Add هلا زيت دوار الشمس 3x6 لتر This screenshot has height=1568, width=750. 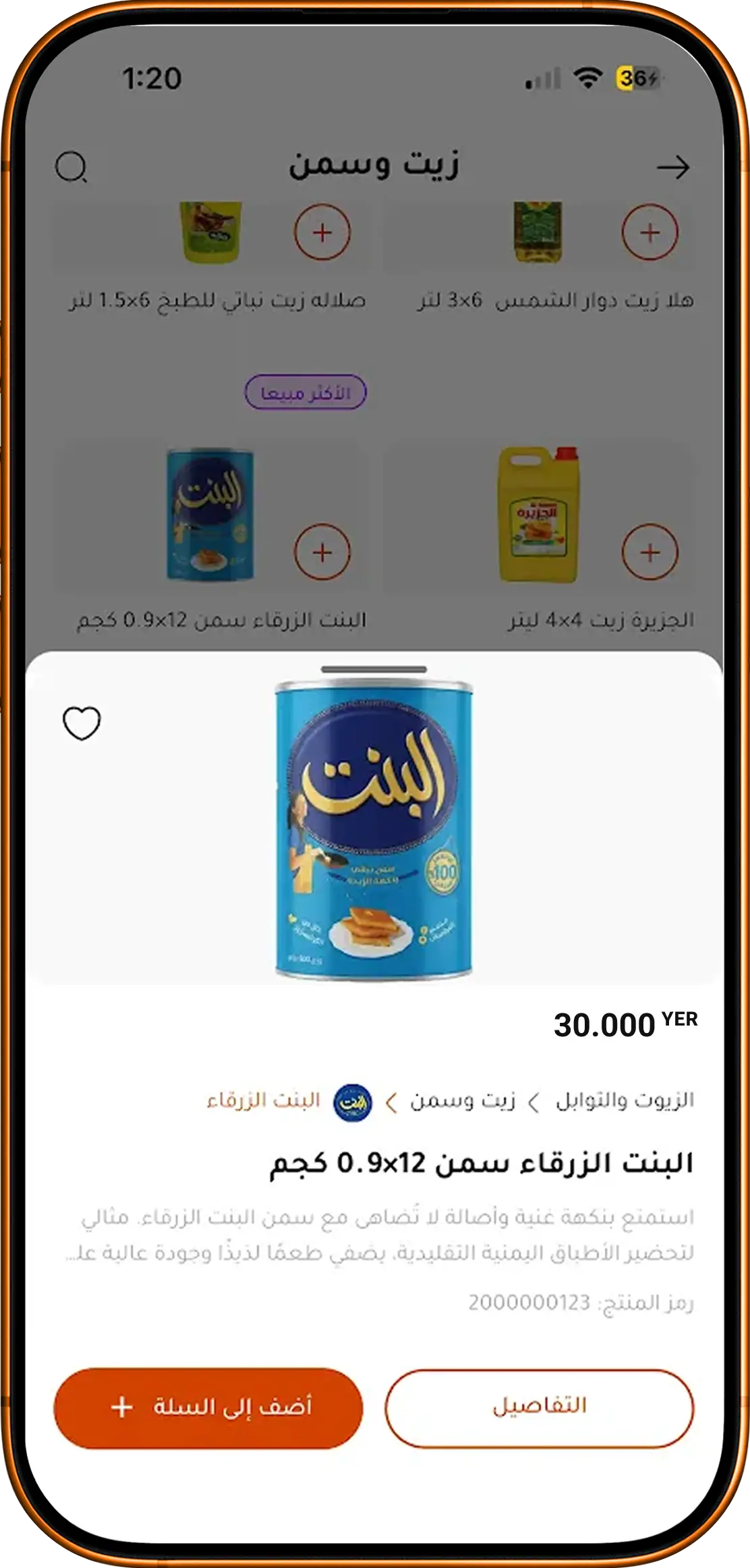tap(650, 233)
